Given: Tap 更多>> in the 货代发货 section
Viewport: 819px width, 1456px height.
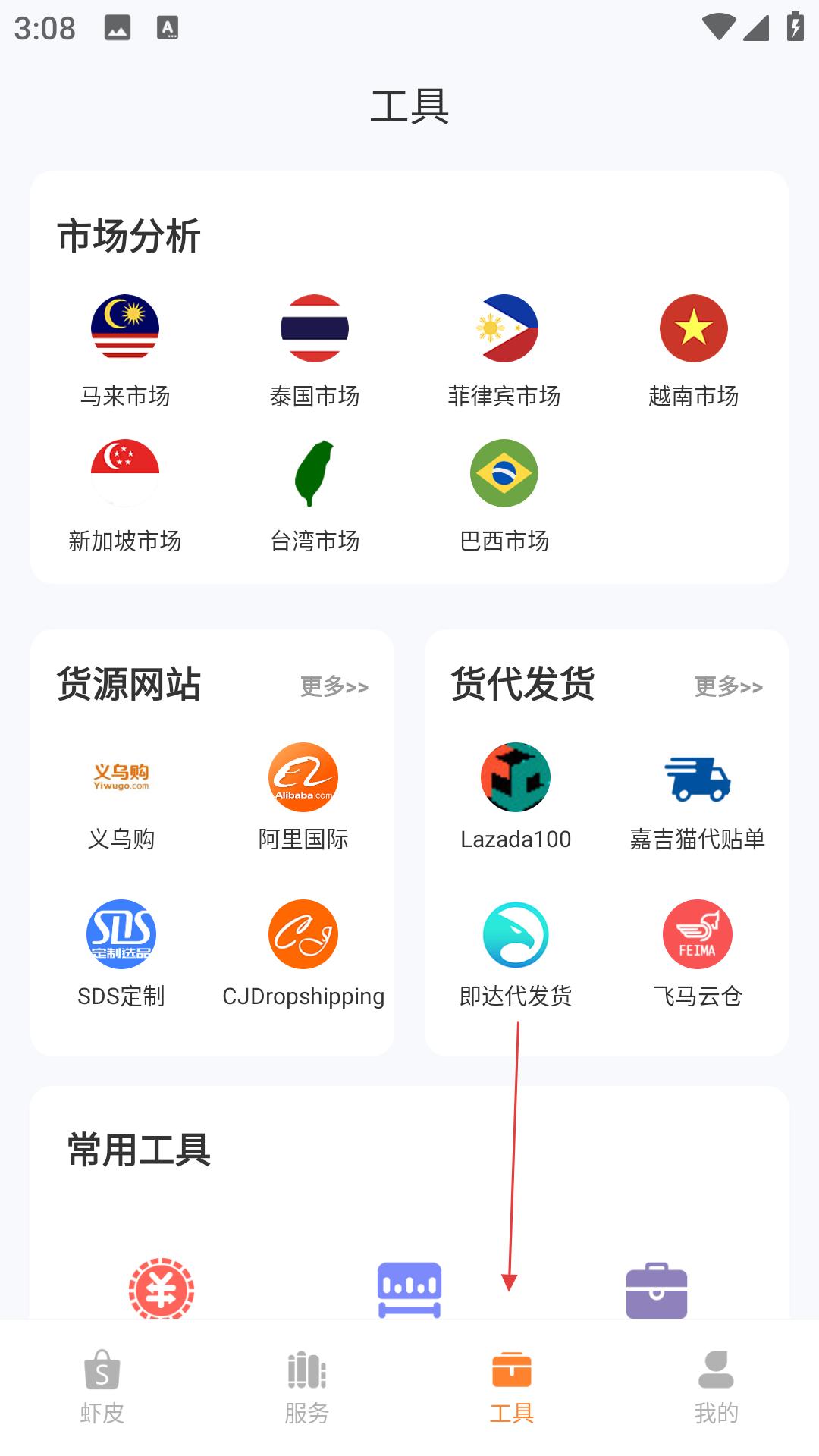Looking at the screenshot, I should tap(729, 686).
